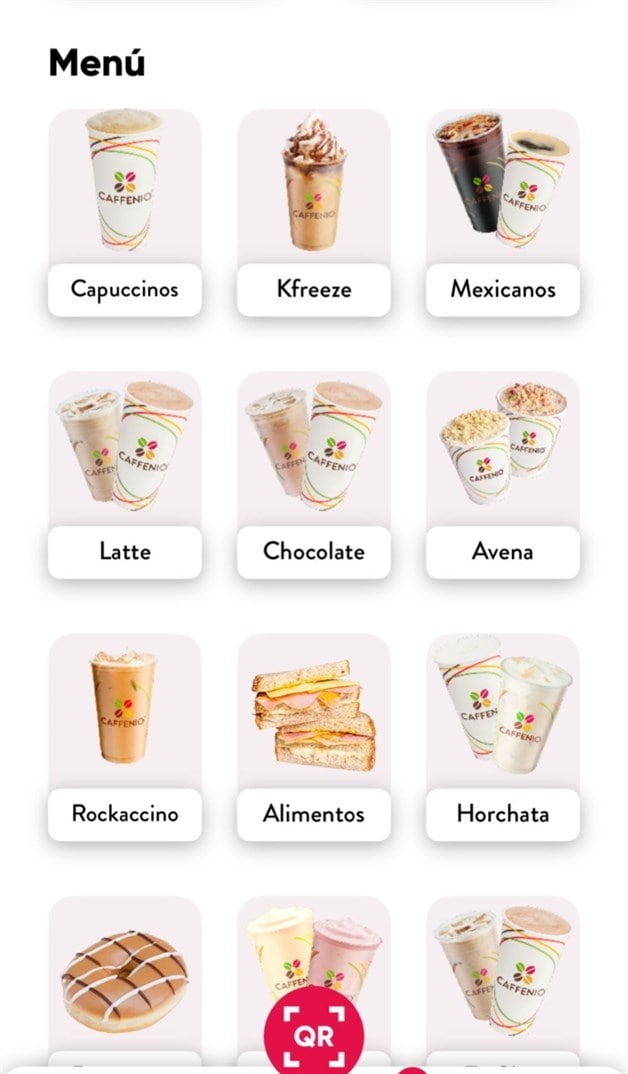628x1074 pixels.
Task: Tap the red QR scan button
Action: 314,1033
